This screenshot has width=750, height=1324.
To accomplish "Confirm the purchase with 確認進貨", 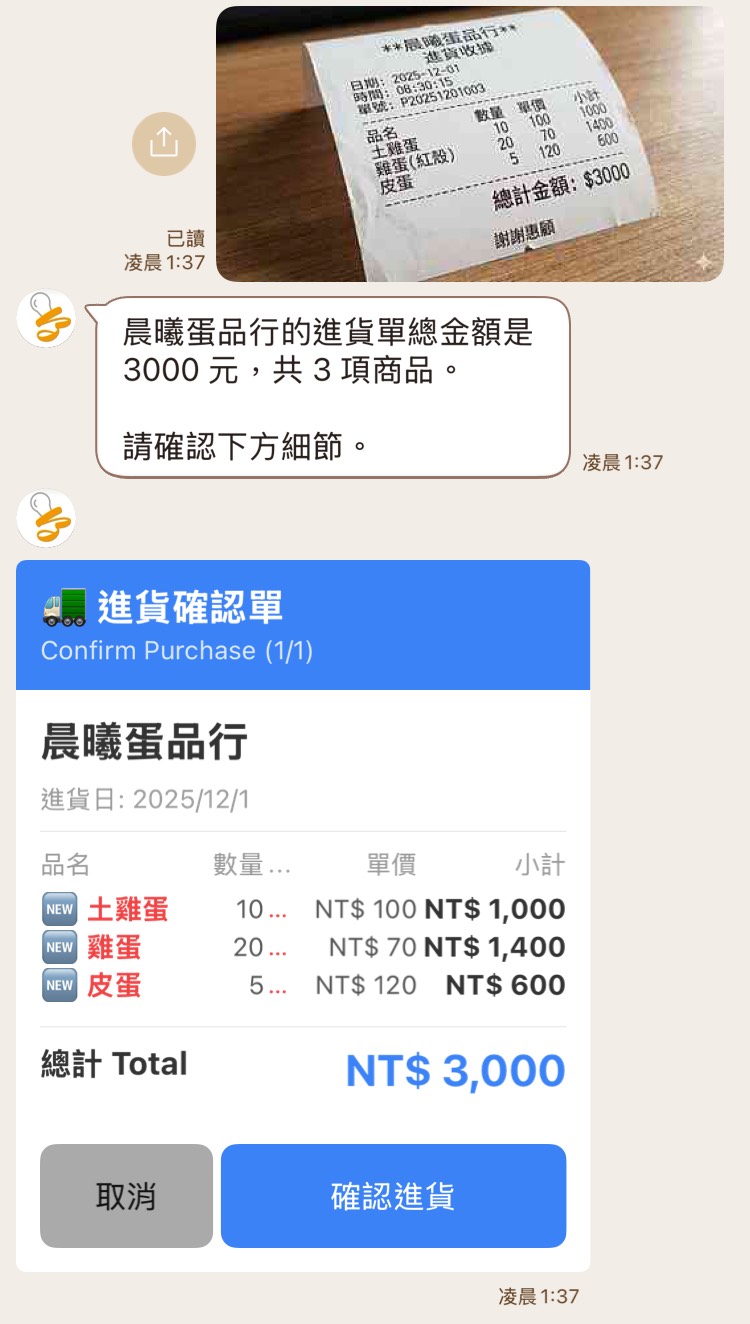I will (x=393, y=1196).
